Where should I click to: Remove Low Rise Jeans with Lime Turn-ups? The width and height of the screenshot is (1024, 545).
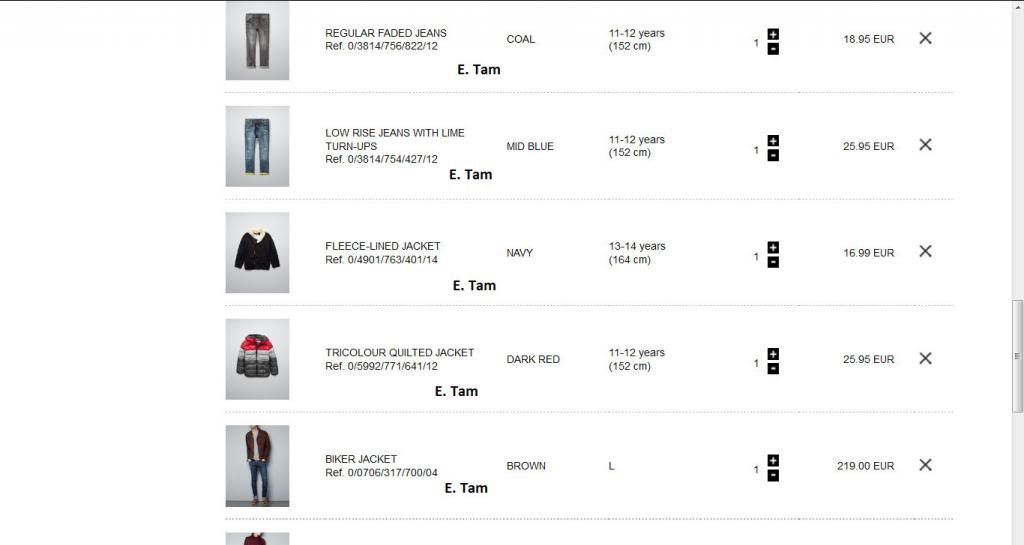click(x=925, y=145)
